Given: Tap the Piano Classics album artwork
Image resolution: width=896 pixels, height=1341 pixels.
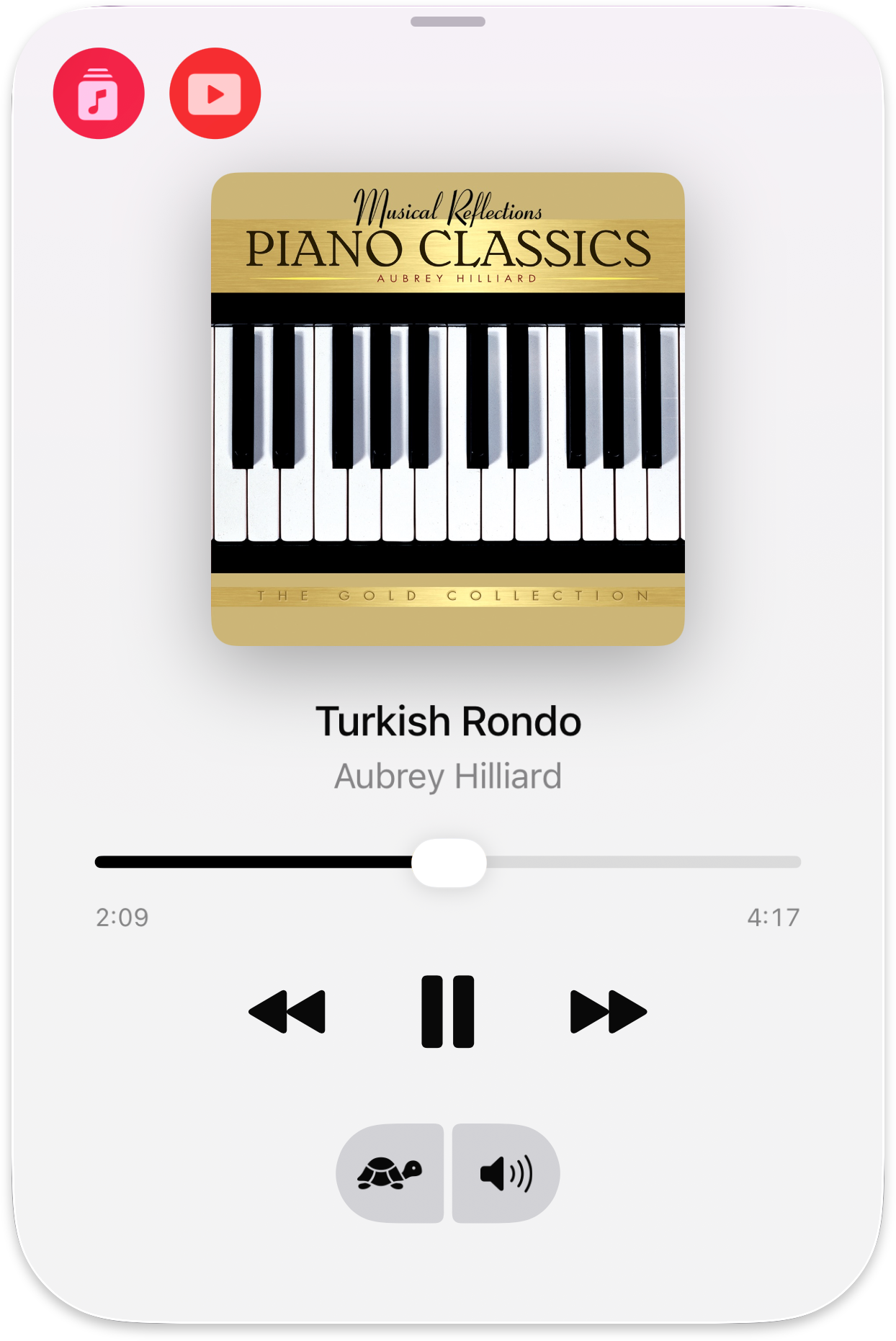Looking at the screenshot, I should click(447, 408).
